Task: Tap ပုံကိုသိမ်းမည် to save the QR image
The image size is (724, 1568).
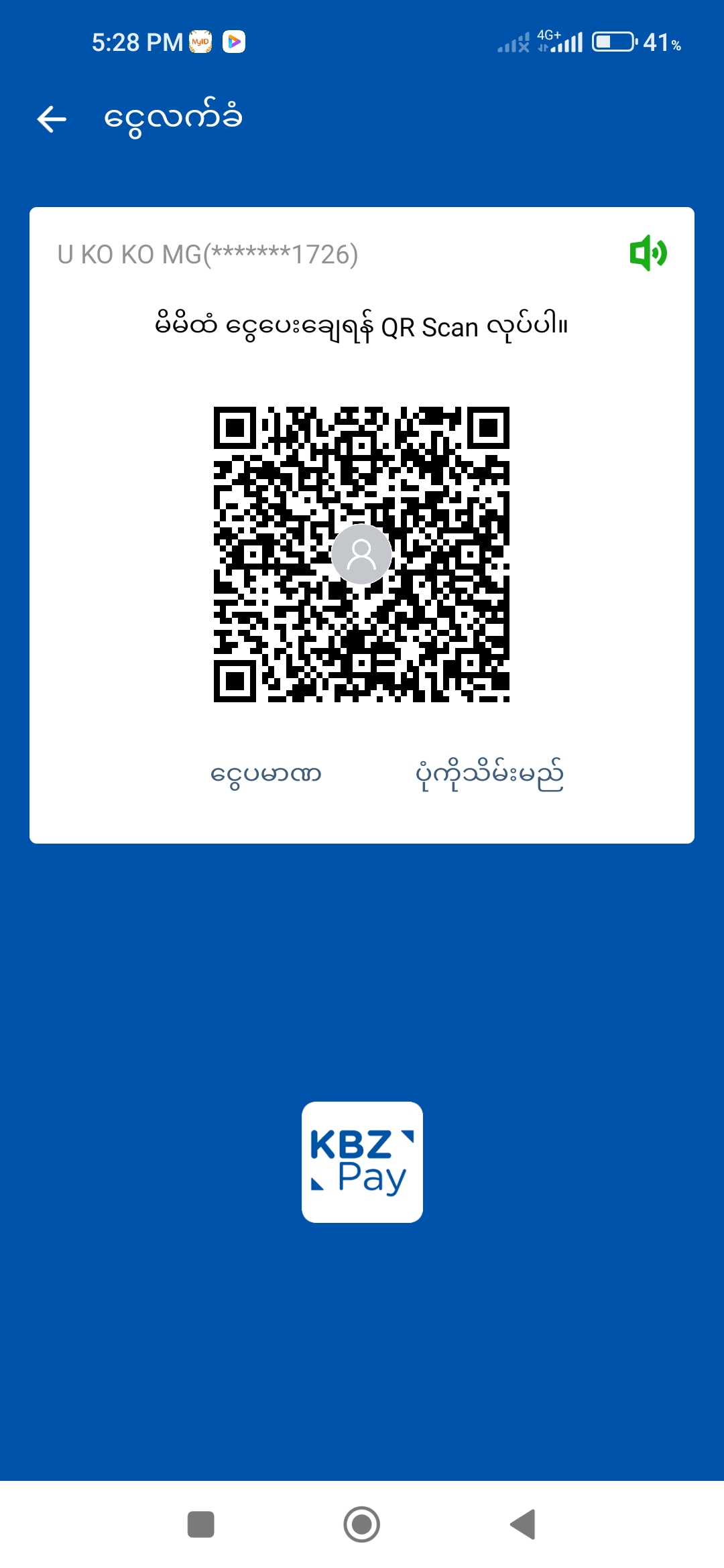Action: click(489, 775)
